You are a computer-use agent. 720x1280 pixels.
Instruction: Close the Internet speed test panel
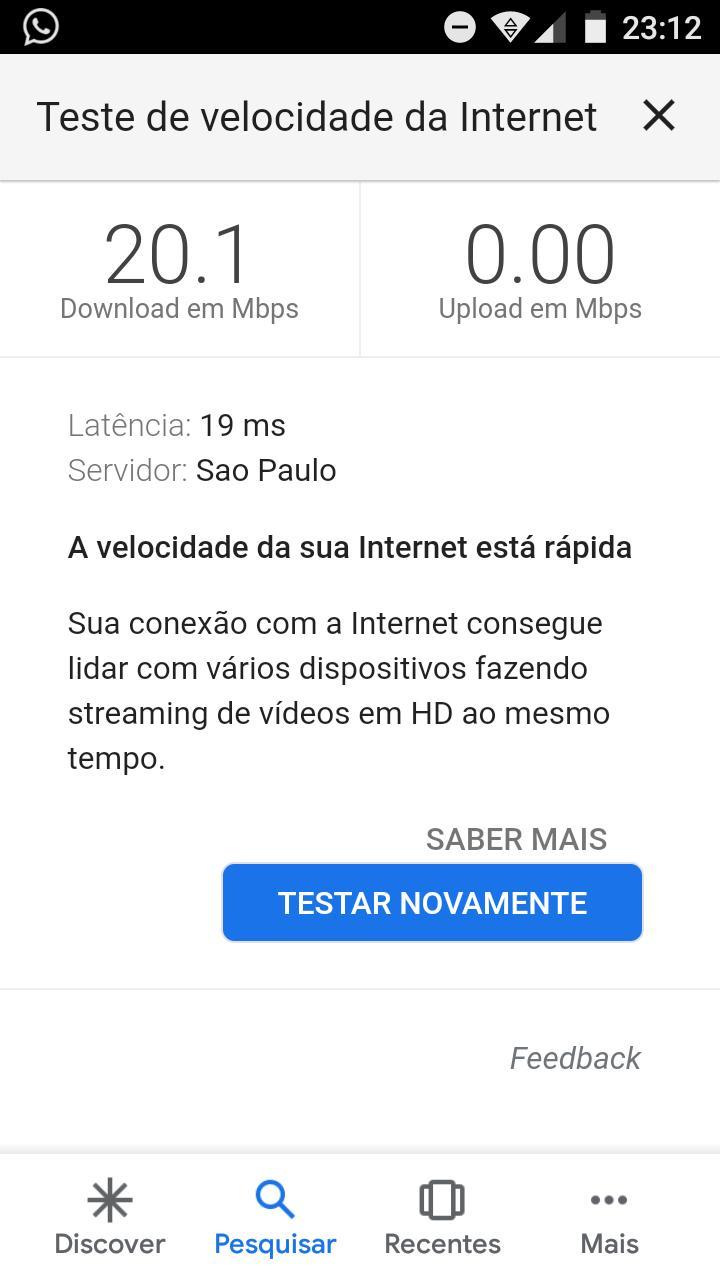pos(659,116)
